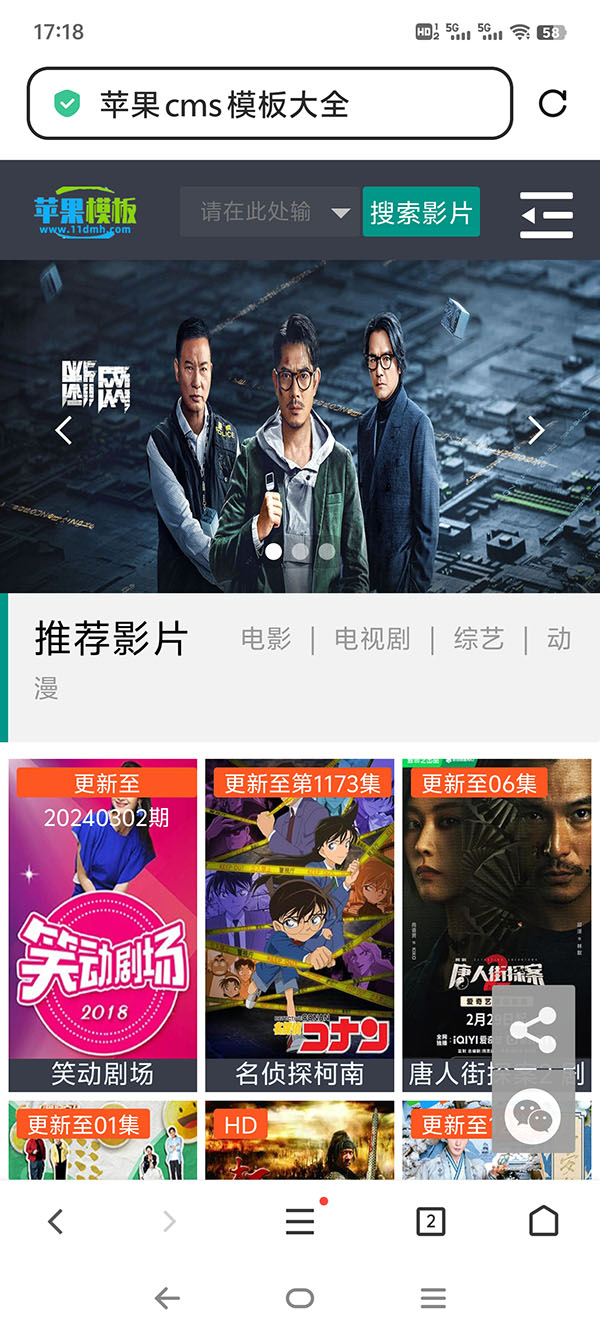
Task: Open the site's hamburger menu
Action: click(546, 214)
